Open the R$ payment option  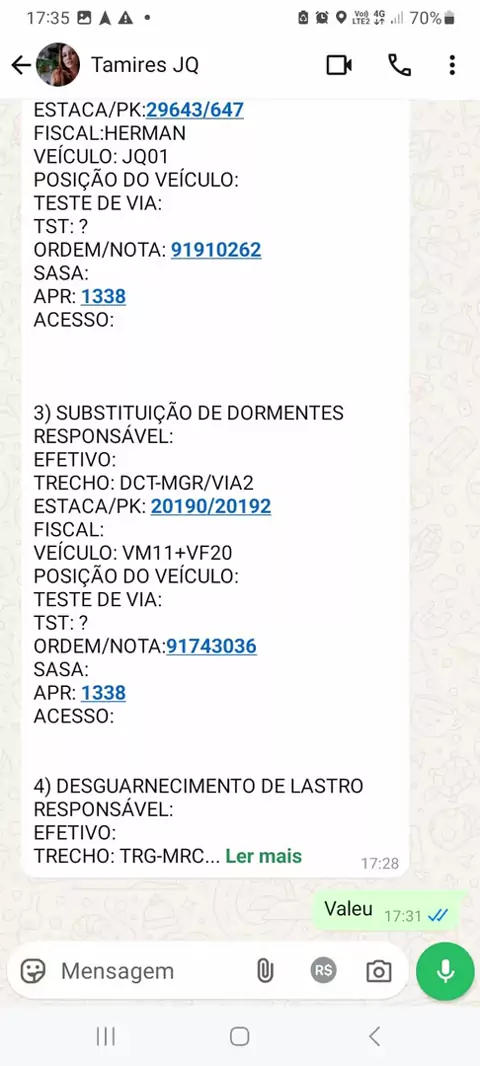[324, 971]
